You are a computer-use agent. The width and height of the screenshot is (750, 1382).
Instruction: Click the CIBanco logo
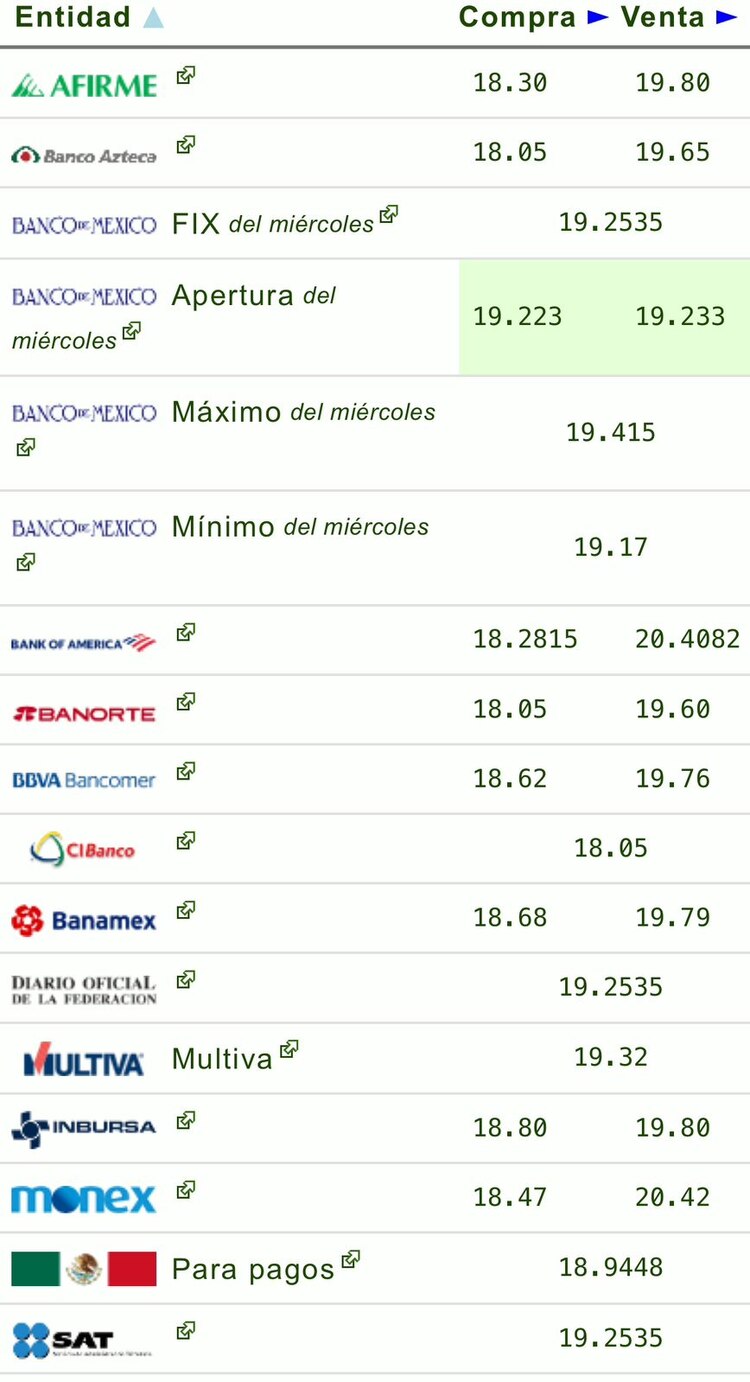click(x=83, y=846)
